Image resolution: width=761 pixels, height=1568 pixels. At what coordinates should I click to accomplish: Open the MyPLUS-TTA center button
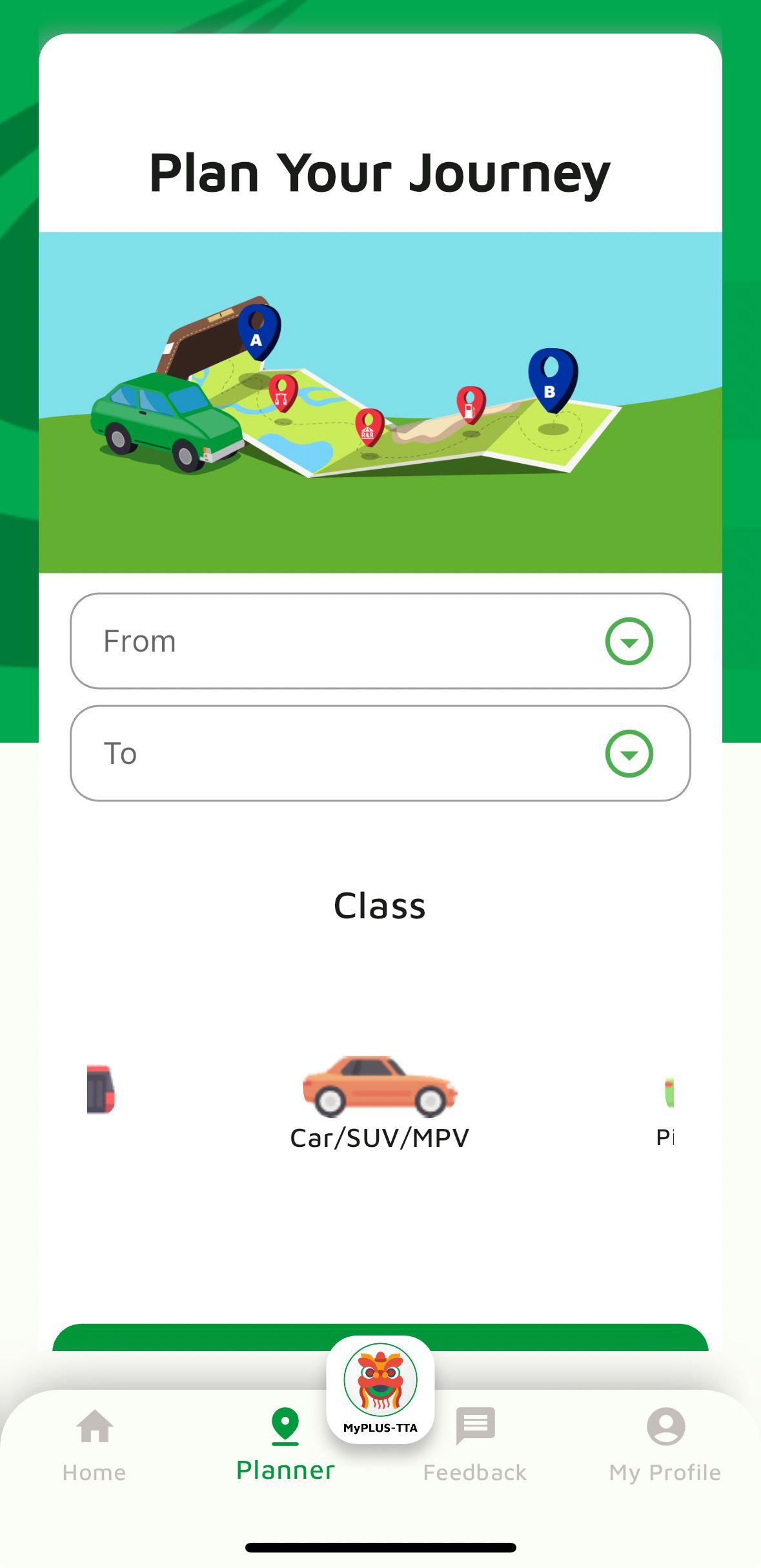click(x=380, y=1388)
